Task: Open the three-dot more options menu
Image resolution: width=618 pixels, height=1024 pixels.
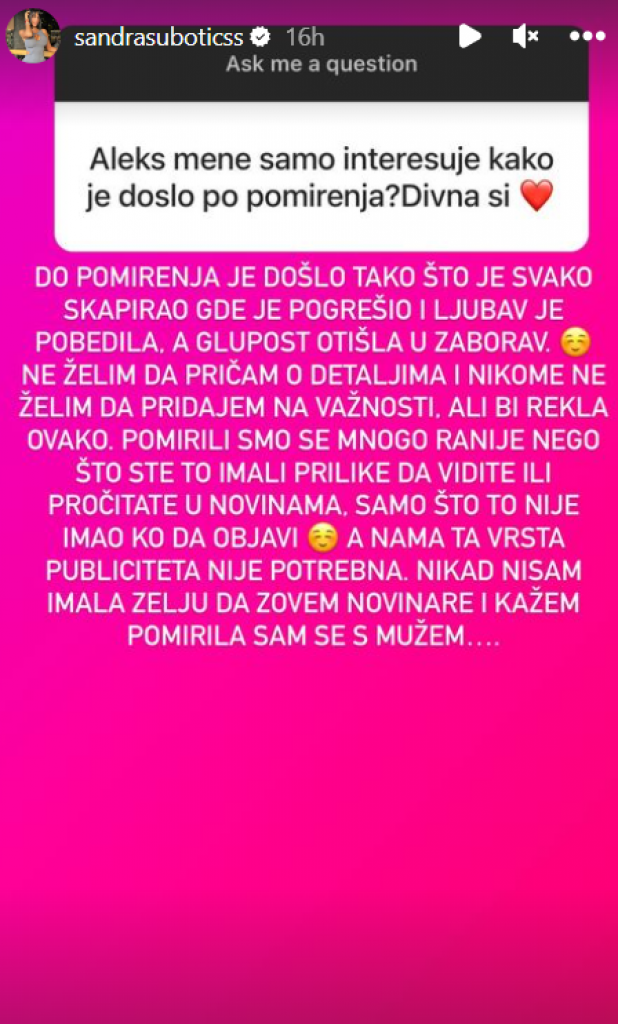Action: pyautogui.click(x=586, y=37)
